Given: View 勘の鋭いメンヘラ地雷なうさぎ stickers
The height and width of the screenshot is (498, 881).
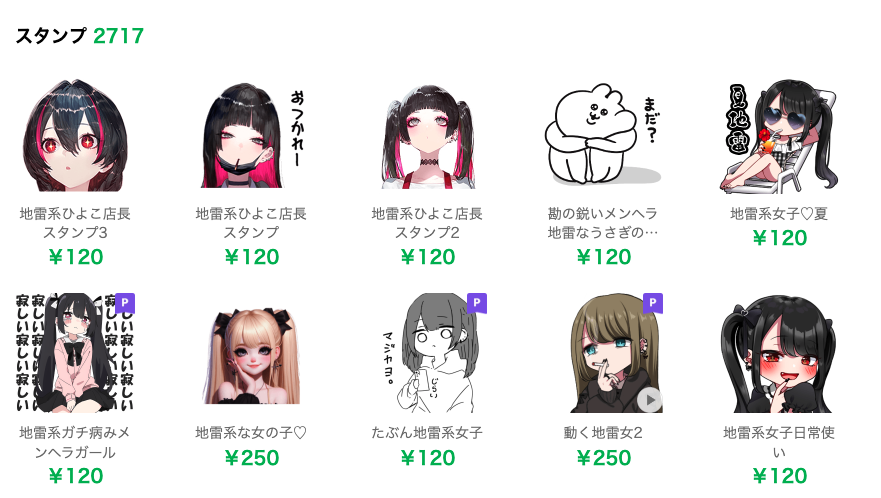Looking at the screenshot, I should point(603,135).
